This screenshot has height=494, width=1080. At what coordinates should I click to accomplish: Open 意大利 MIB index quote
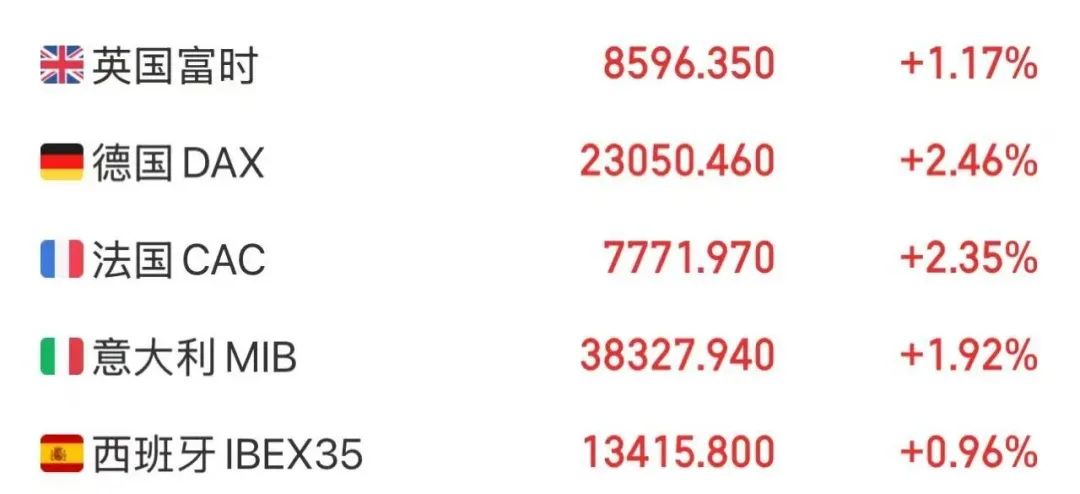point(194,357)
